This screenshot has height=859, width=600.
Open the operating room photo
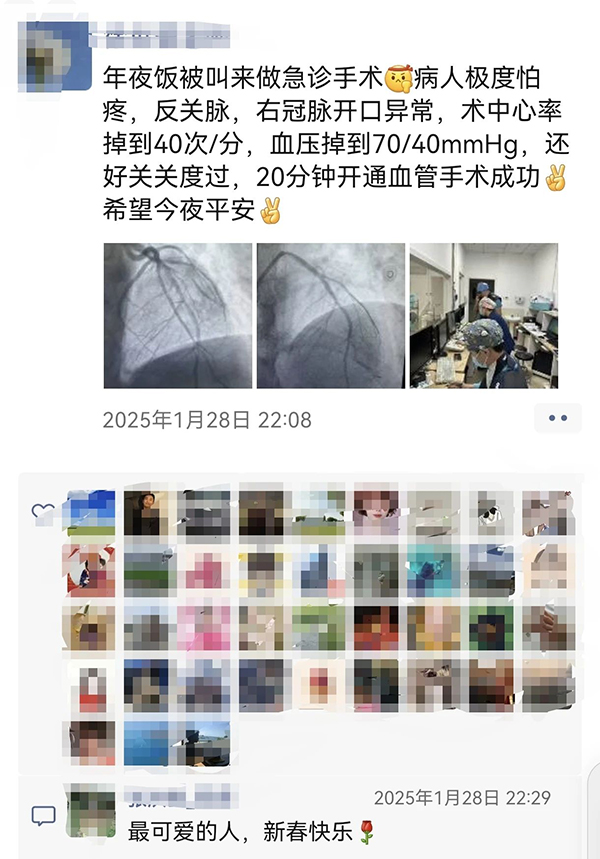point(484,315)
